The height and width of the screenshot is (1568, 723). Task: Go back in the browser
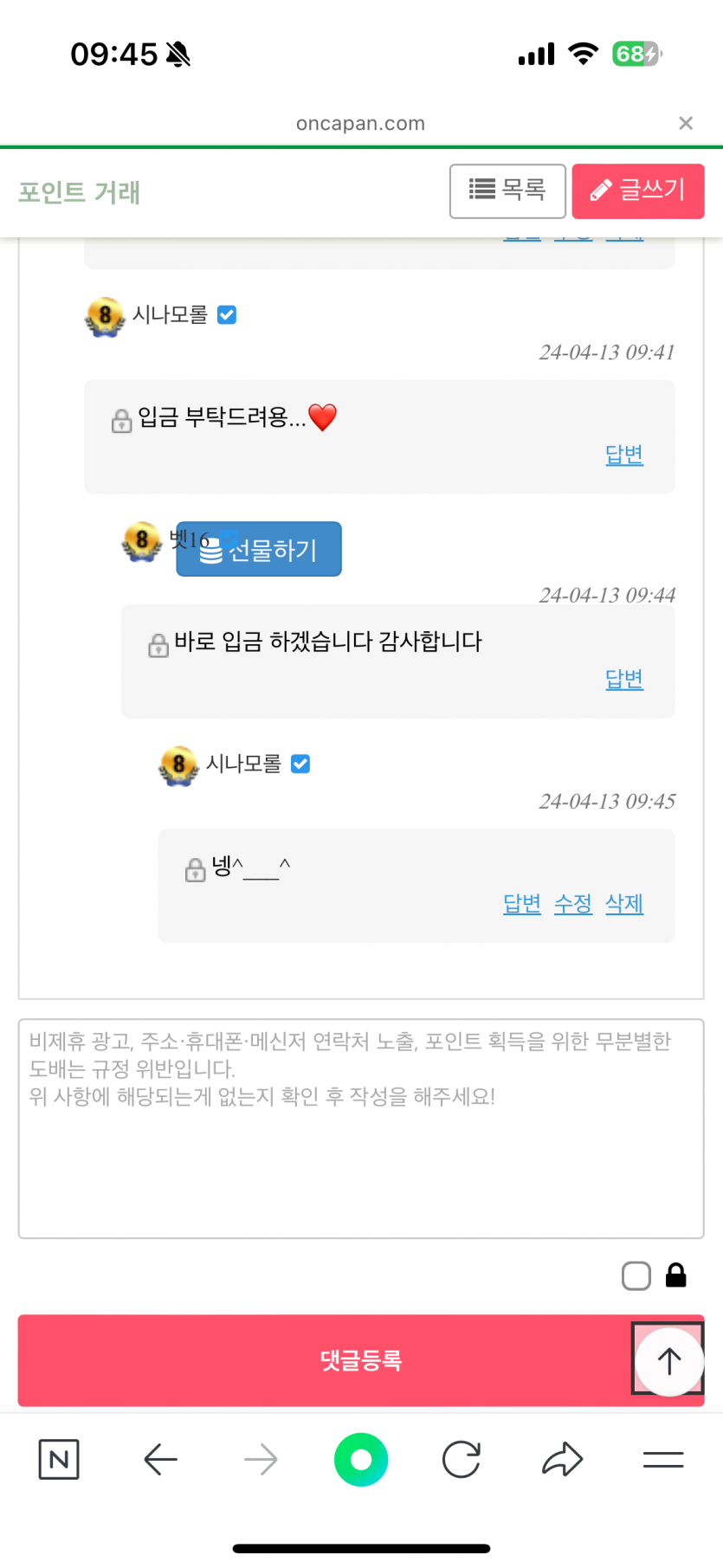click(160, 1460)
